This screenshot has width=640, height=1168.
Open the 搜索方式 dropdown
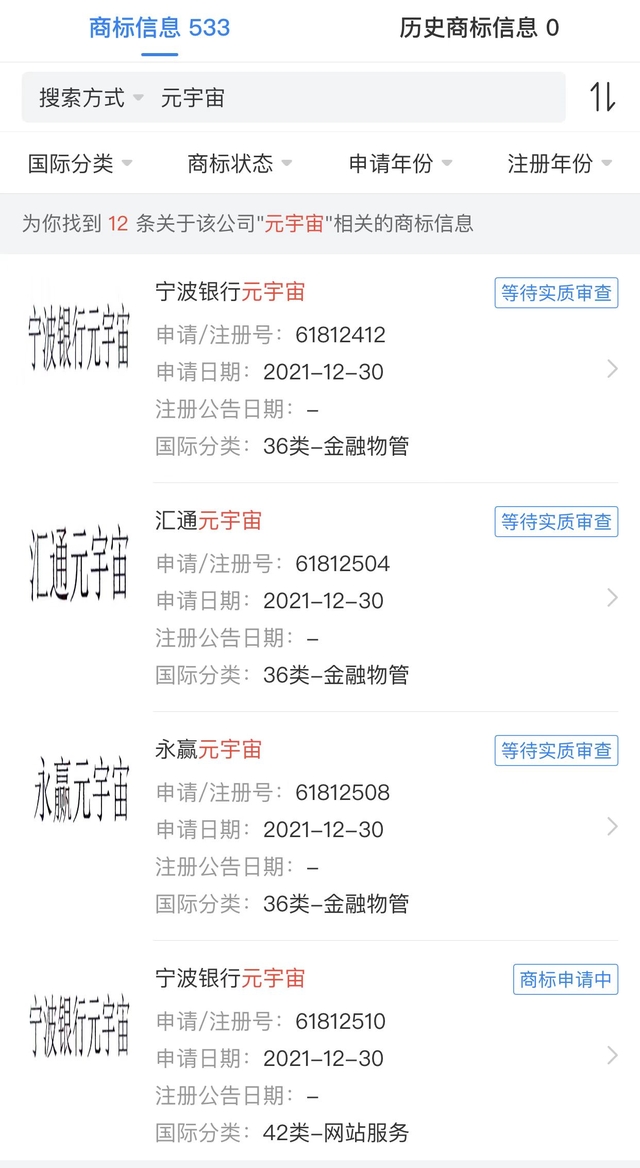point(91,98)
